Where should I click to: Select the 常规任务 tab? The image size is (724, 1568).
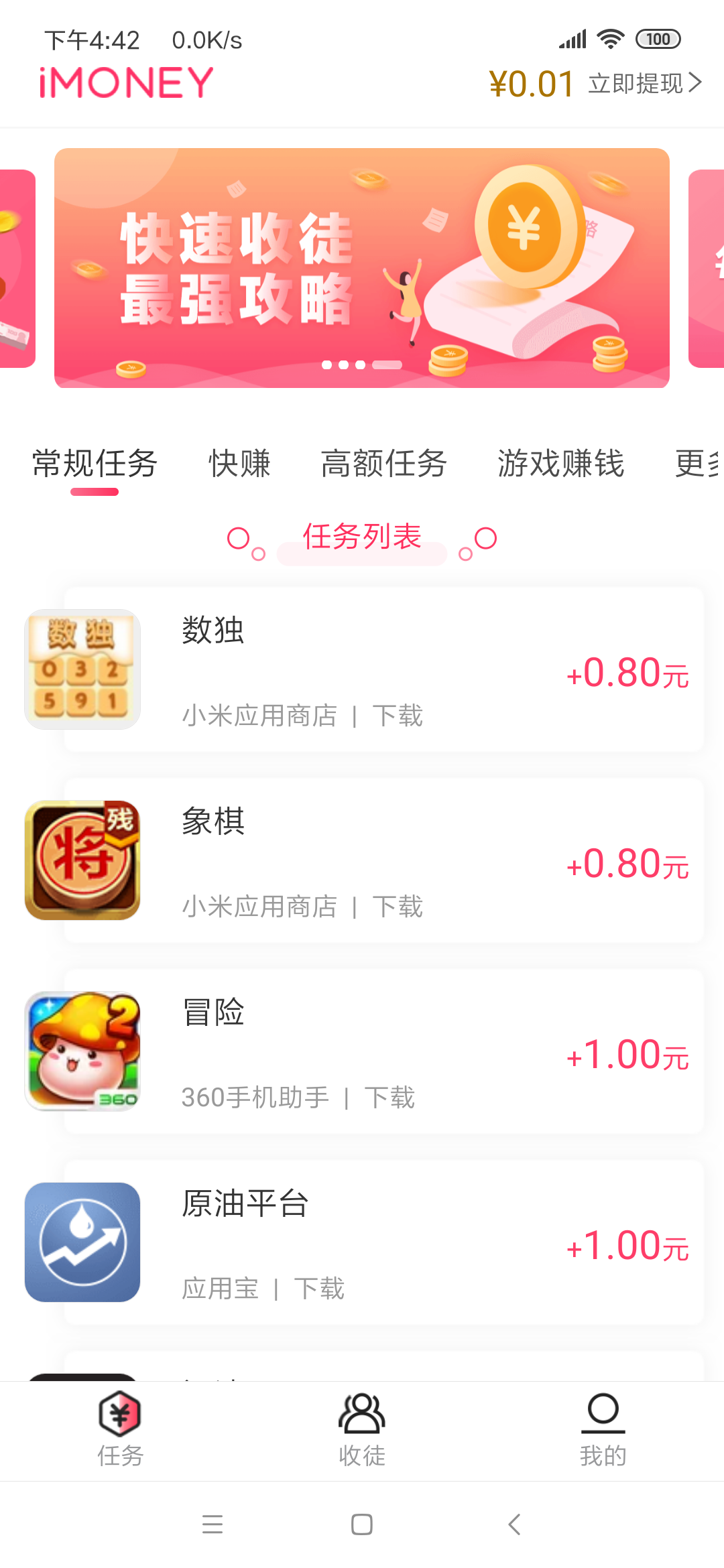95,464
